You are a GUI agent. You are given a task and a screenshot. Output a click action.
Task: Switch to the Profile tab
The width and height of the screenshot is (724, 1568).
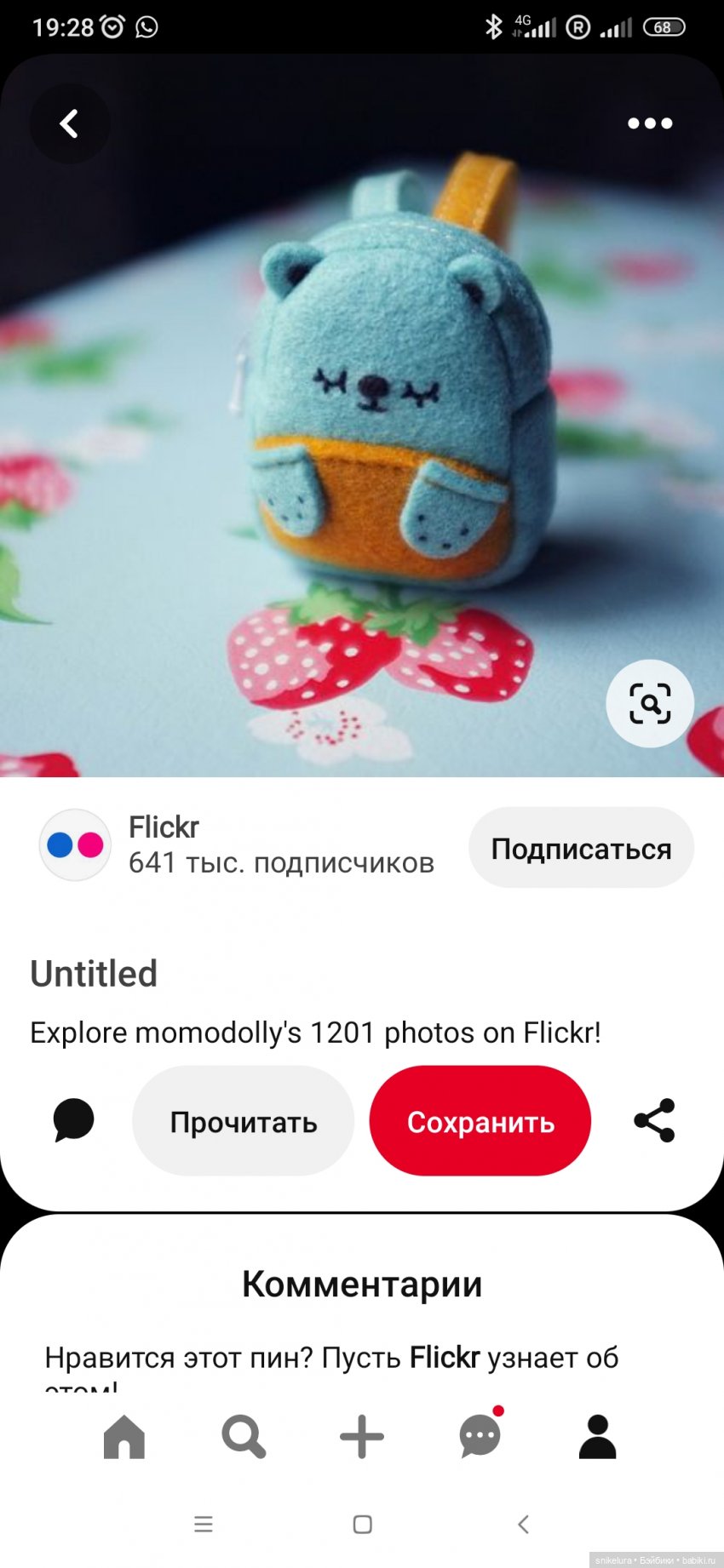point(598,1437)
